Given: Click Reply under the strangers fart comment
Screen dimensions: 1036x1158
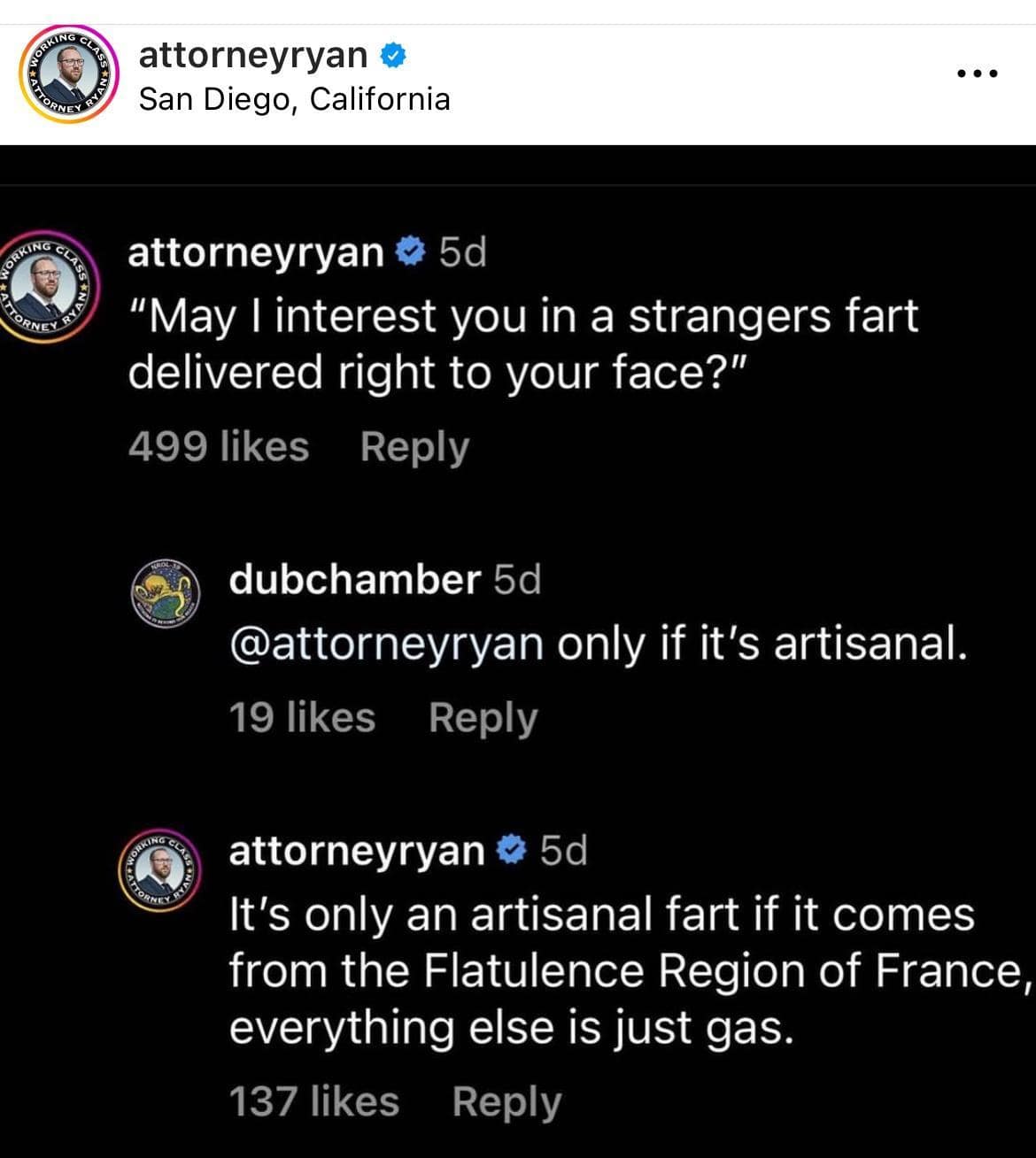Looking at the screenshot, I should pyautogui.click(x=414, y=448).
